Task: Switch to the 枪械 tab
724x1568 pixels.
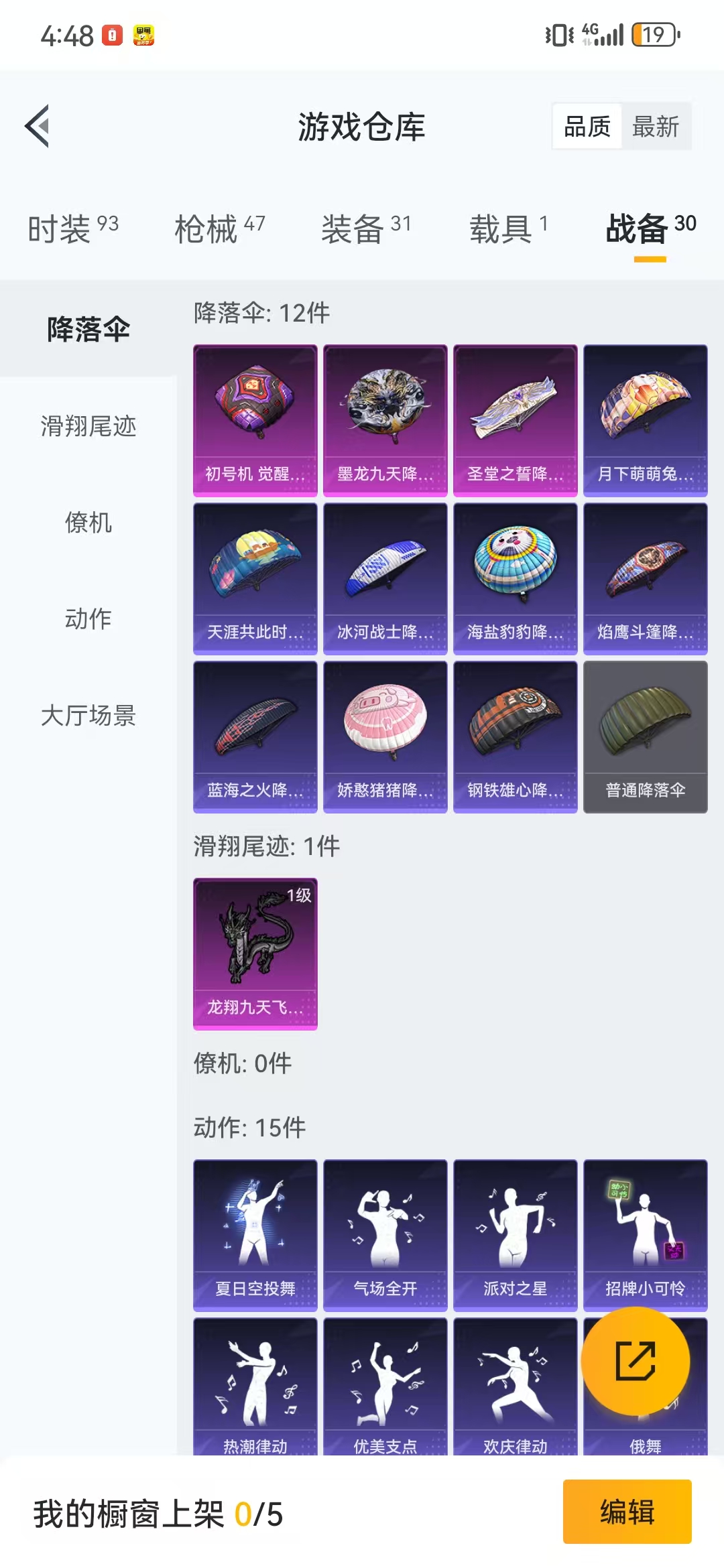Action: click(219, 228)
